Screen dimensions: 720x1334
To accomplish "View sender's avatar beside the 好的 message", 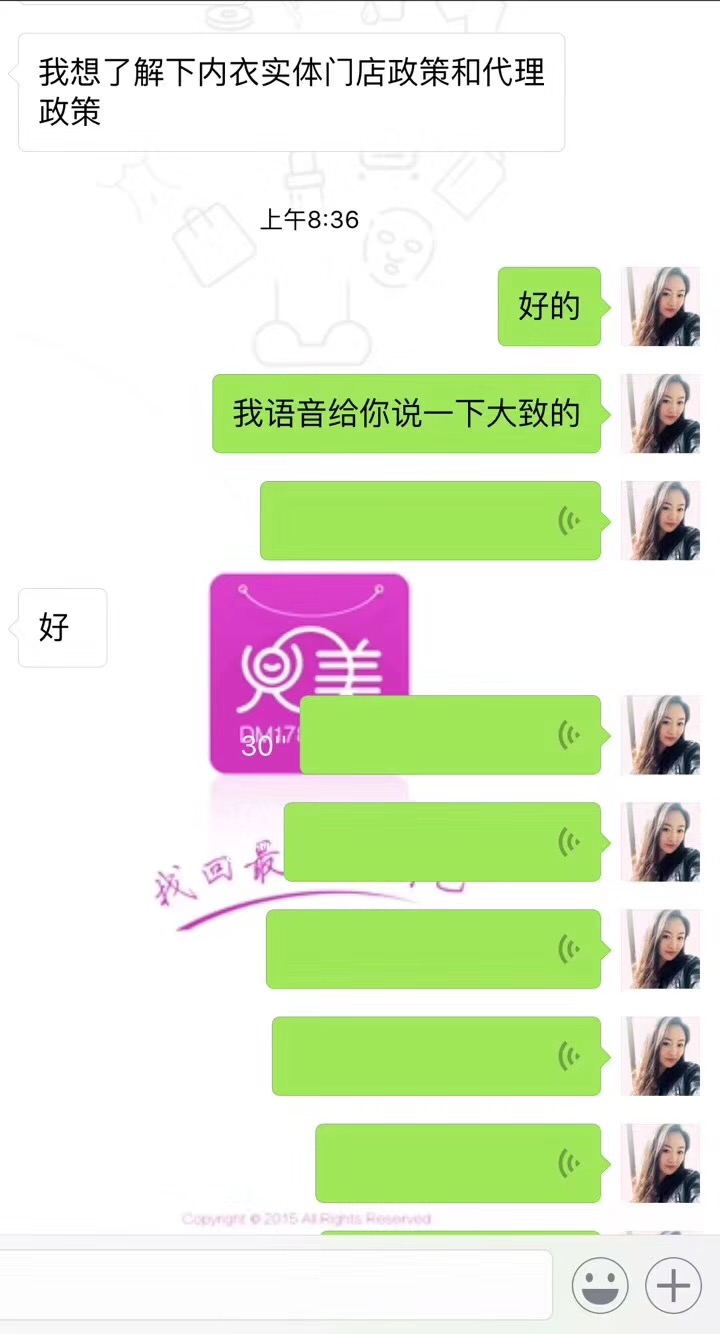I will pos(660,307).
